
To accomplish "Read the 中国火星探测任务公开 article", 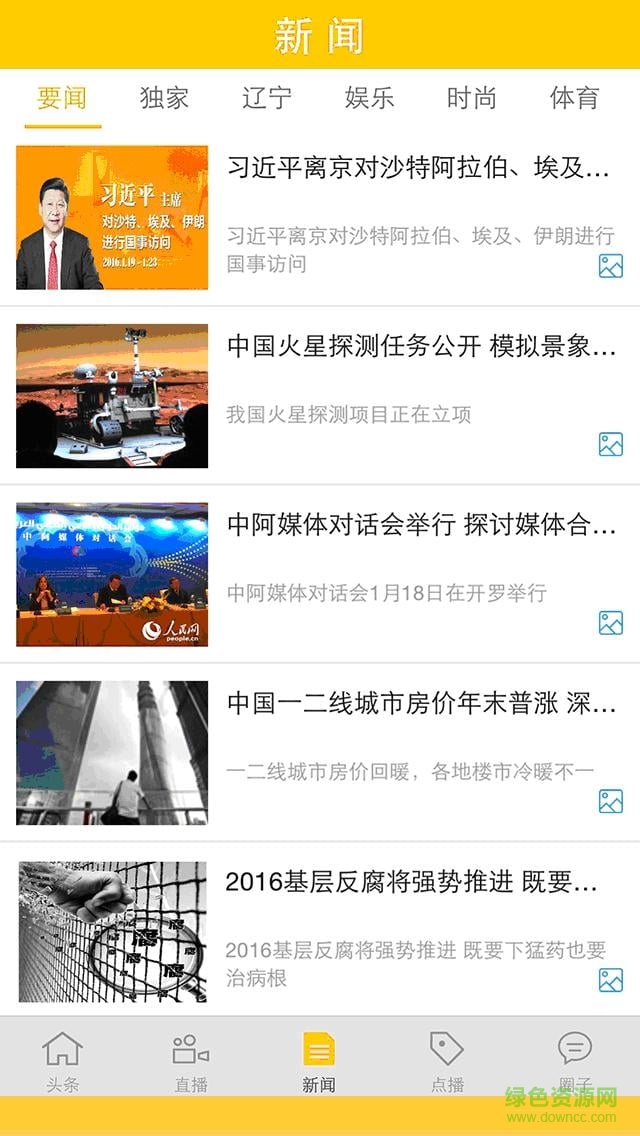I will [x=420, y=347].
